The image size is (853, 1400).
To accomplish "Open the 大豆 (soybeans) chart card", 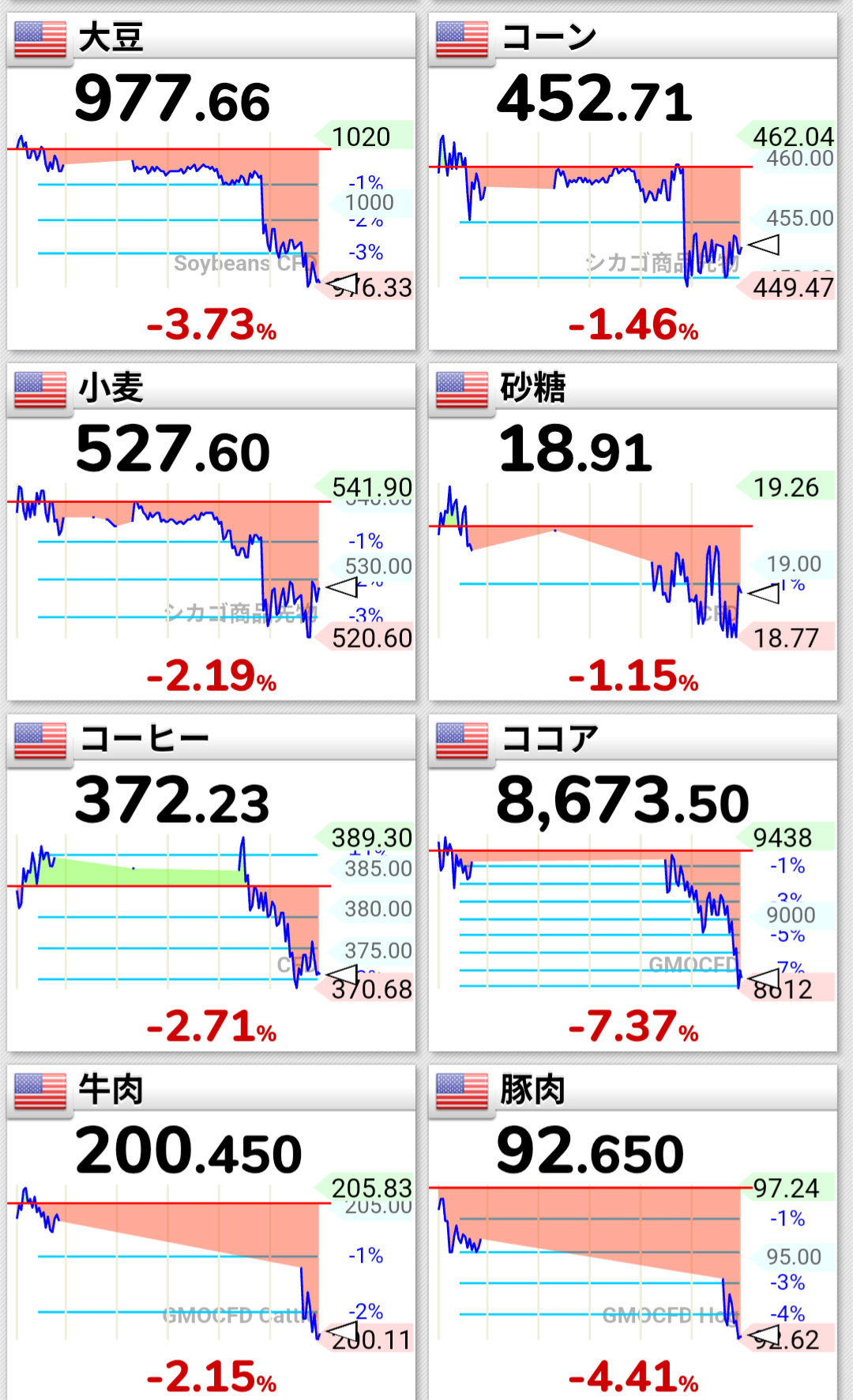I will 211,182.
